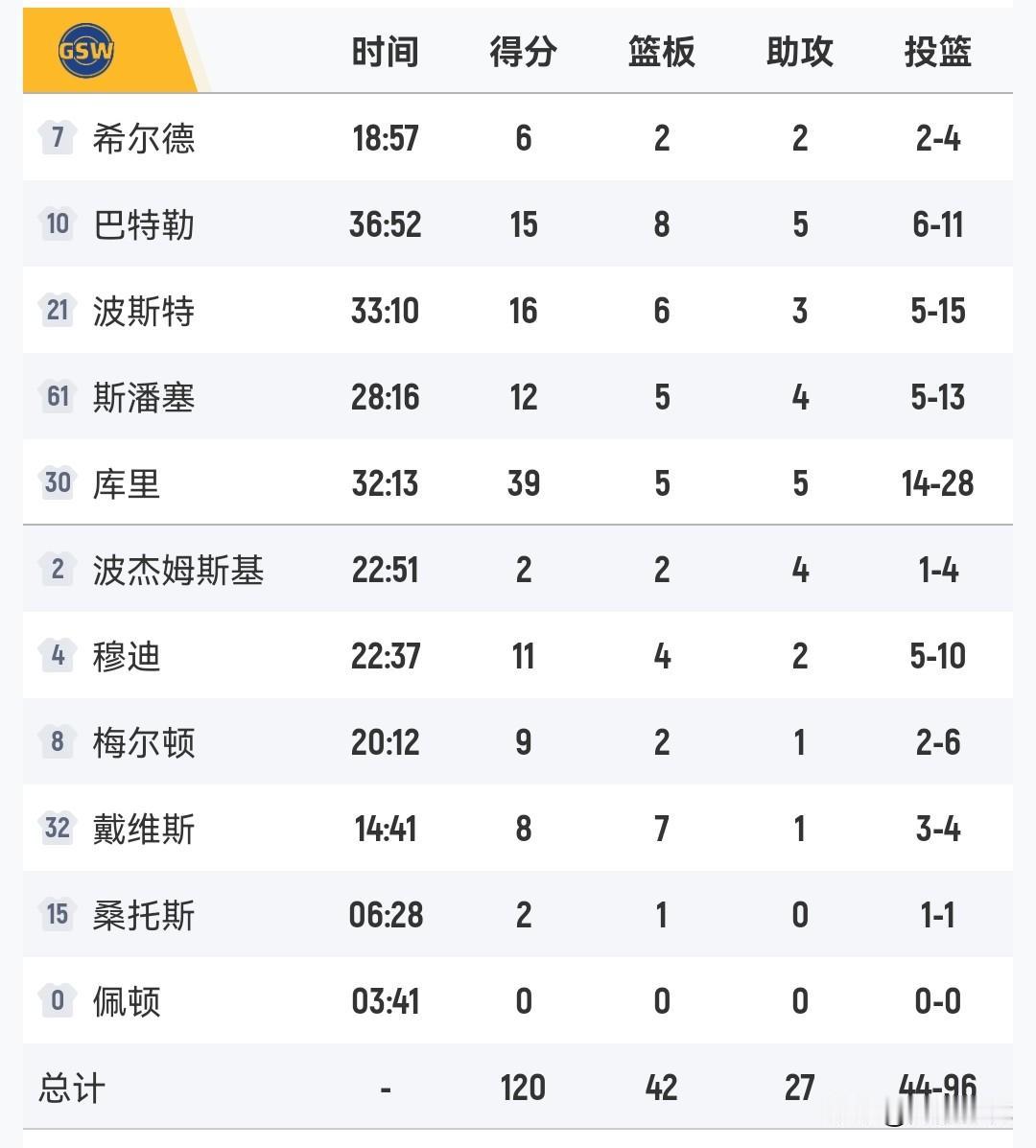
Task: Select jersey number badge 15 for 桑托斯
Action: point(57,914)
